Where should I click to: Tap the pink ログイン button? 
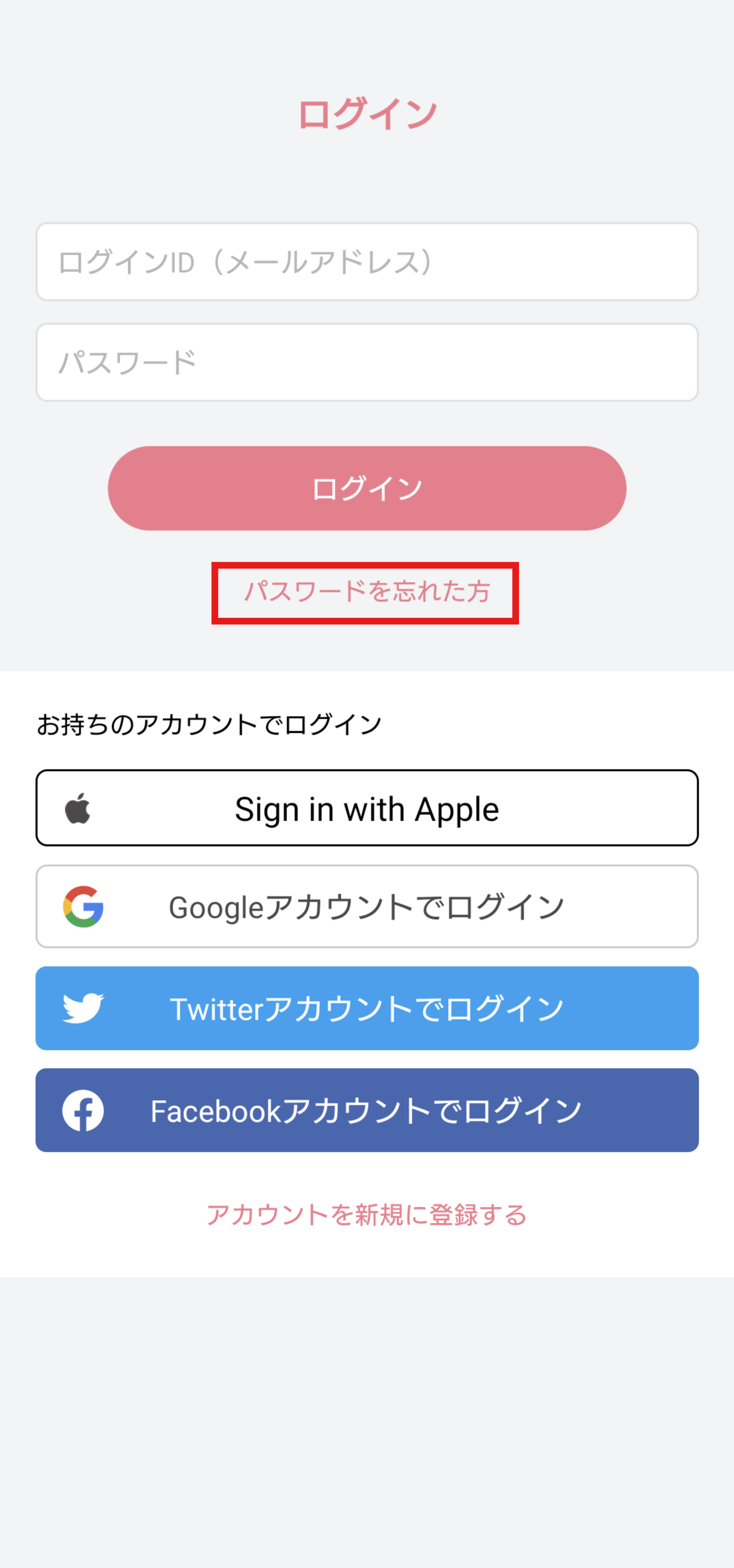coord(366,488)
